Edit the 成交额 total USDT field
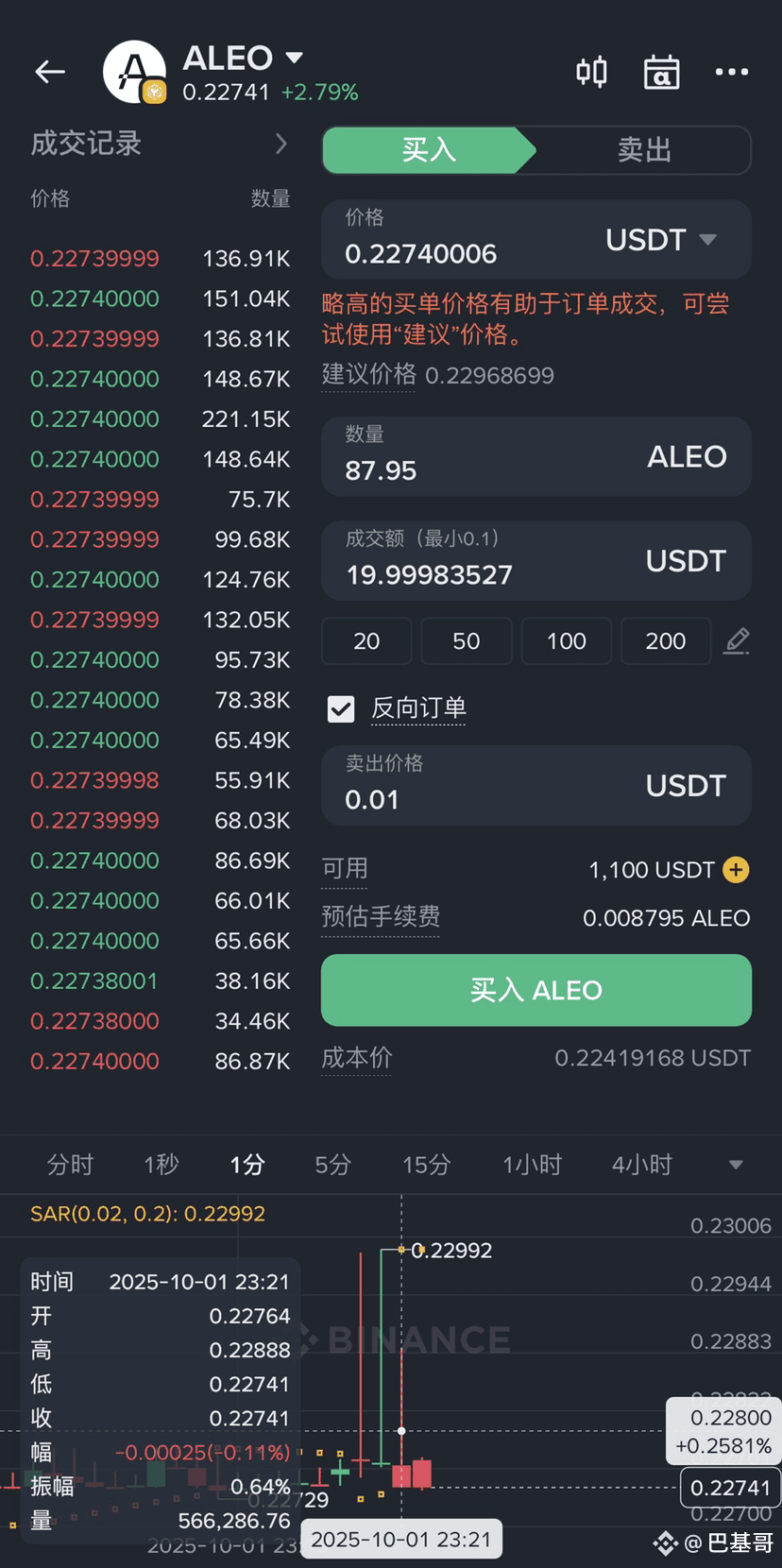 coord(472,572)
